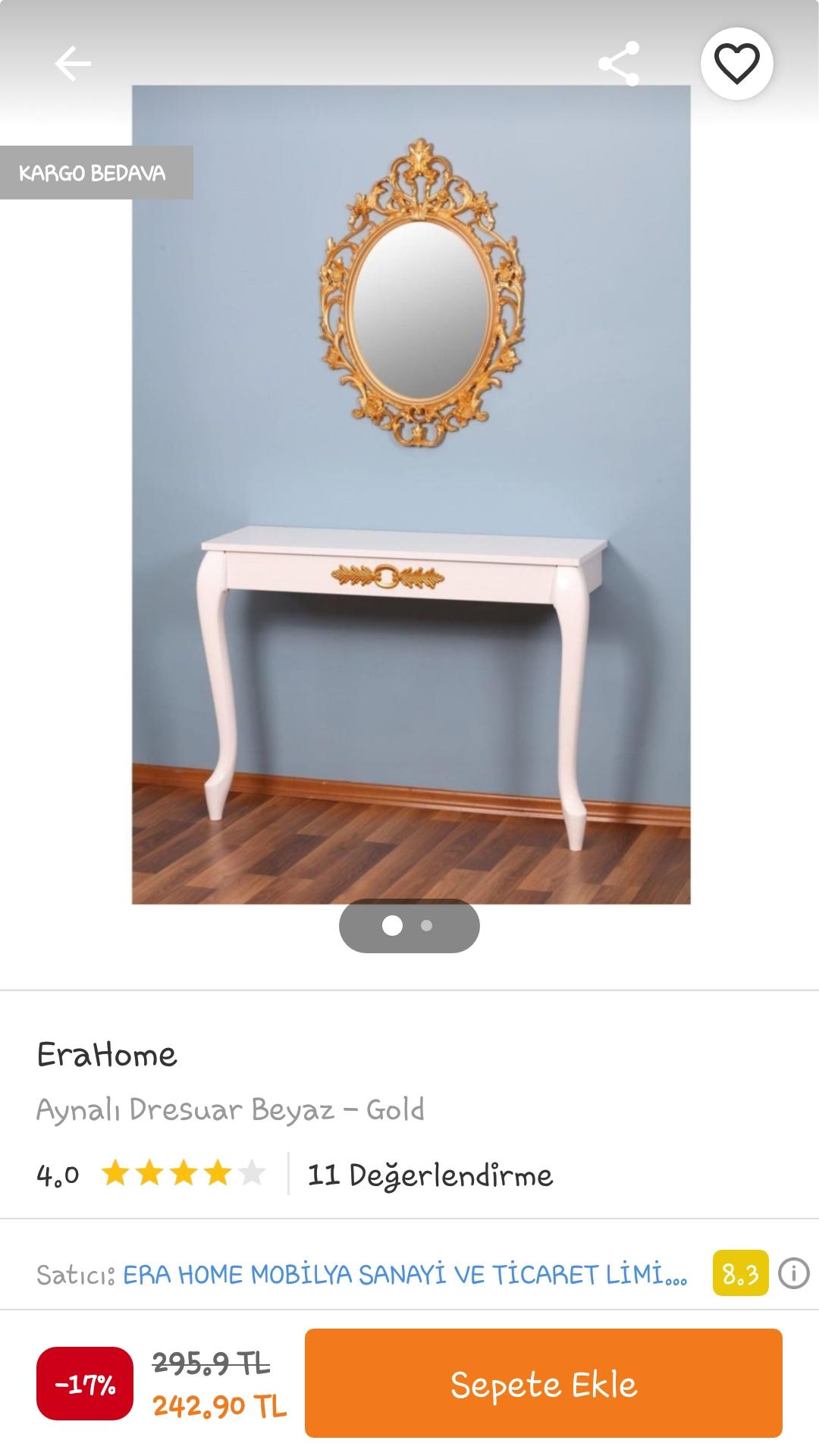The width and height of the screenshot is (819, 1456).
Task: Open the 11 Değerlendirme reviews
Action: [430, 1175]
